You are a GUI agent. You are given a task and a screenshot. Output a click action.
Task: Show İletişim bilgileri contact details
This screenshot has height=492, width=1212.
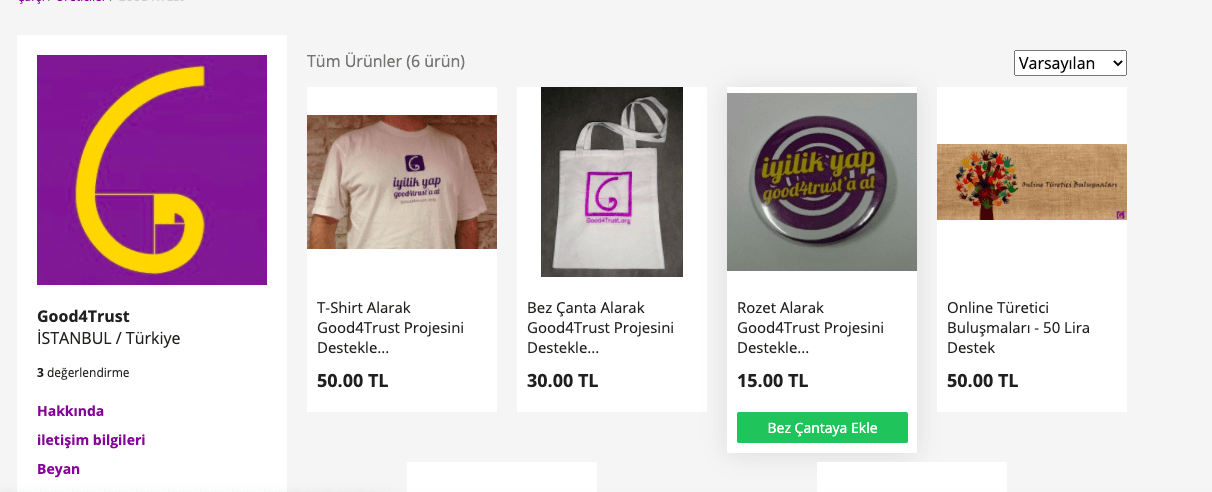[x=91, y=440]
